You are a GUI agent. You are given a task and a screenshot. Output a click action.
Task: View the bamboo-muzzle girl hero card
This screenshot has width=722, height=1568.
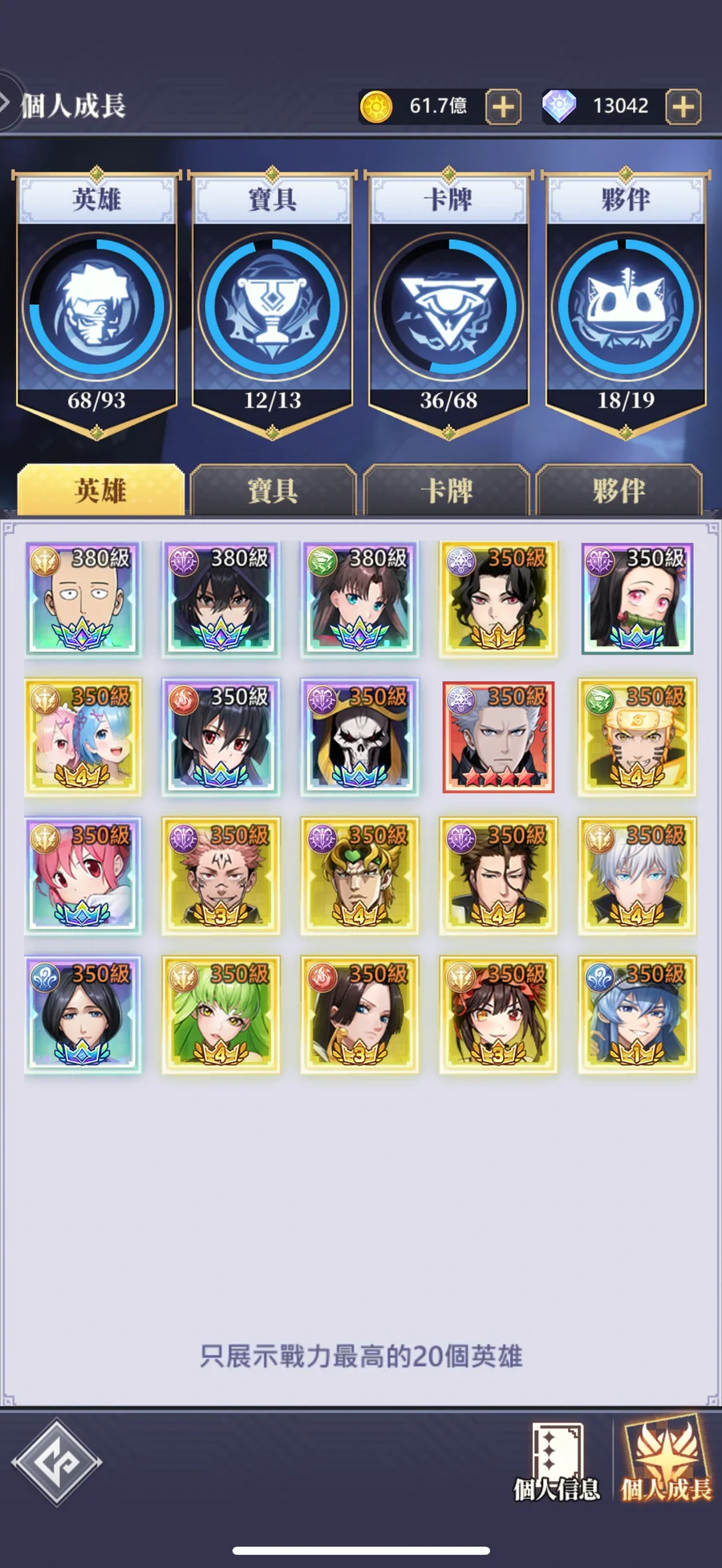click(x=637, y=598)
